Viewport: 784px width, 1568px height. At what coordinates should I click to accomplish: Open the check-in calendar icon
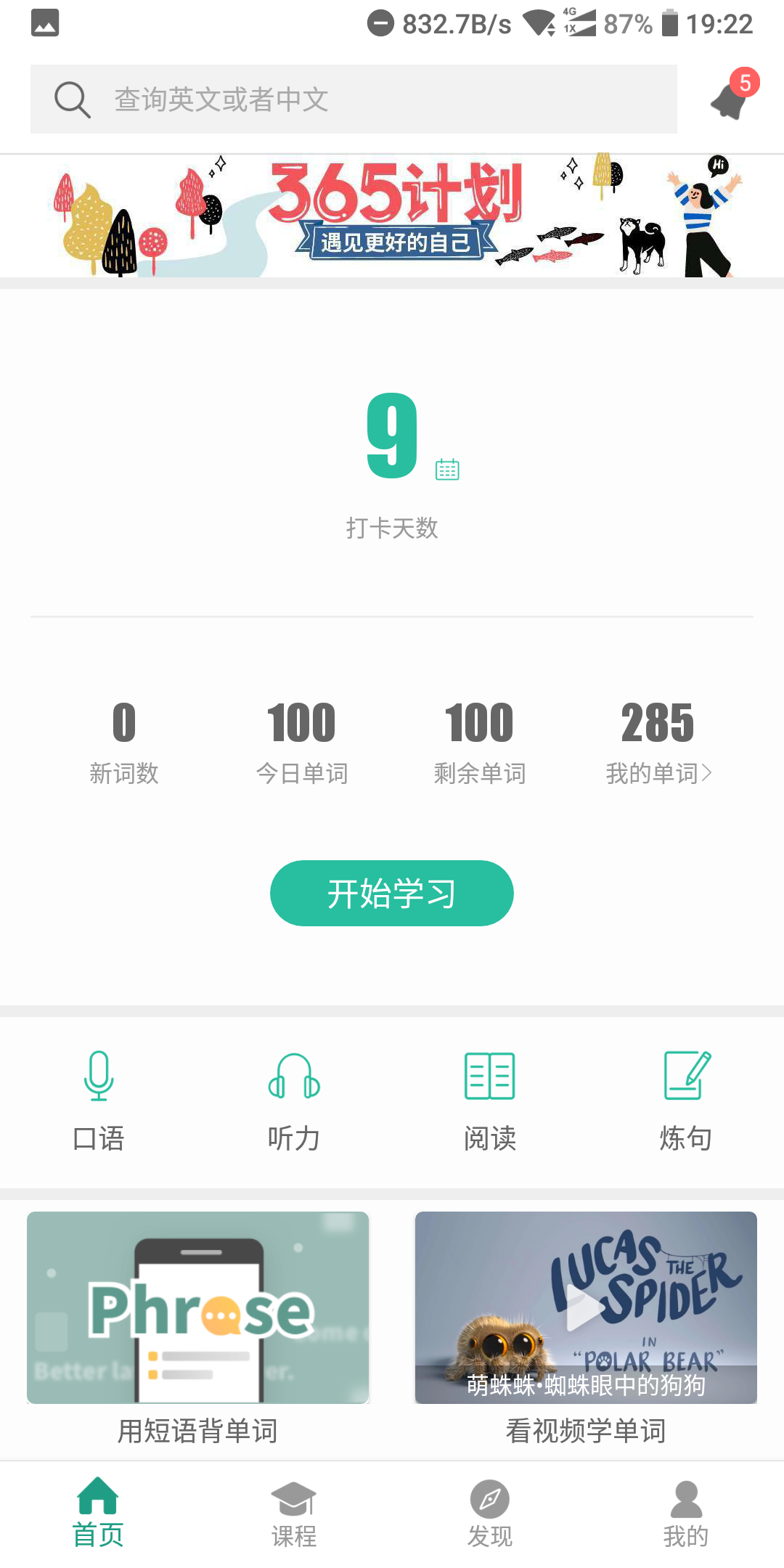click(447, 469)
